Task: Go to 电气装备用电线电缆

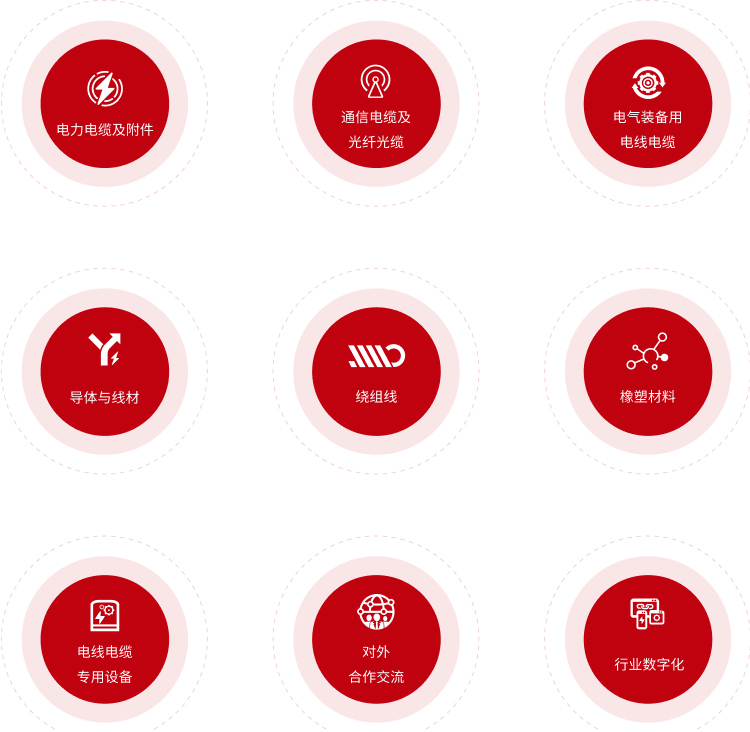Action: click(x=648, y=104)
